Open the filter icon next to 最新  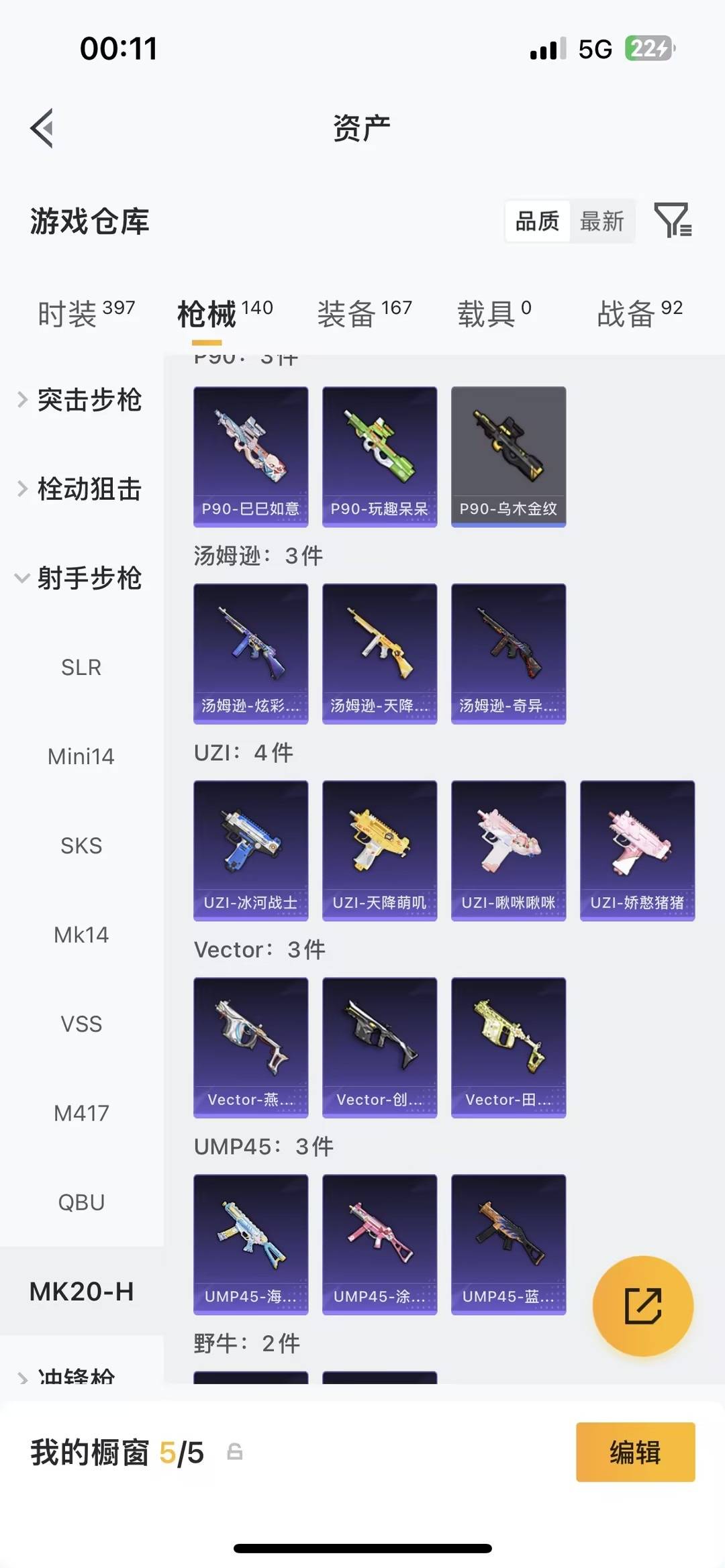click(x=675, y=221)
